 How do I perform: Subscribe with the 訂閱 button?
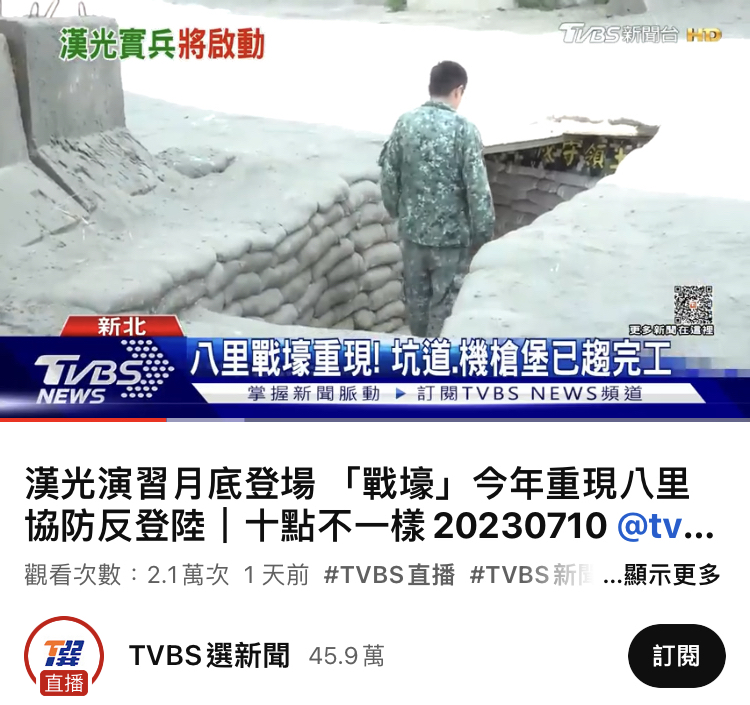[676, 656]
